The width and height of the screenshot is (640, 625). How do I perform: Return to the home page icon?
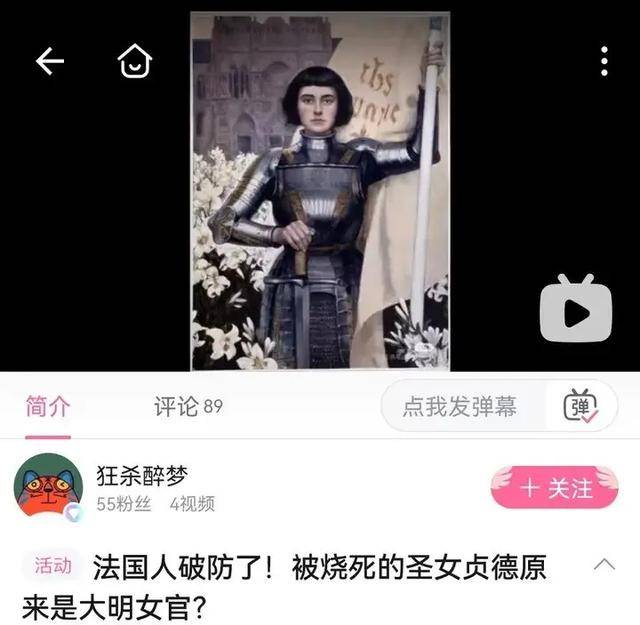click(x=133, y=62)
